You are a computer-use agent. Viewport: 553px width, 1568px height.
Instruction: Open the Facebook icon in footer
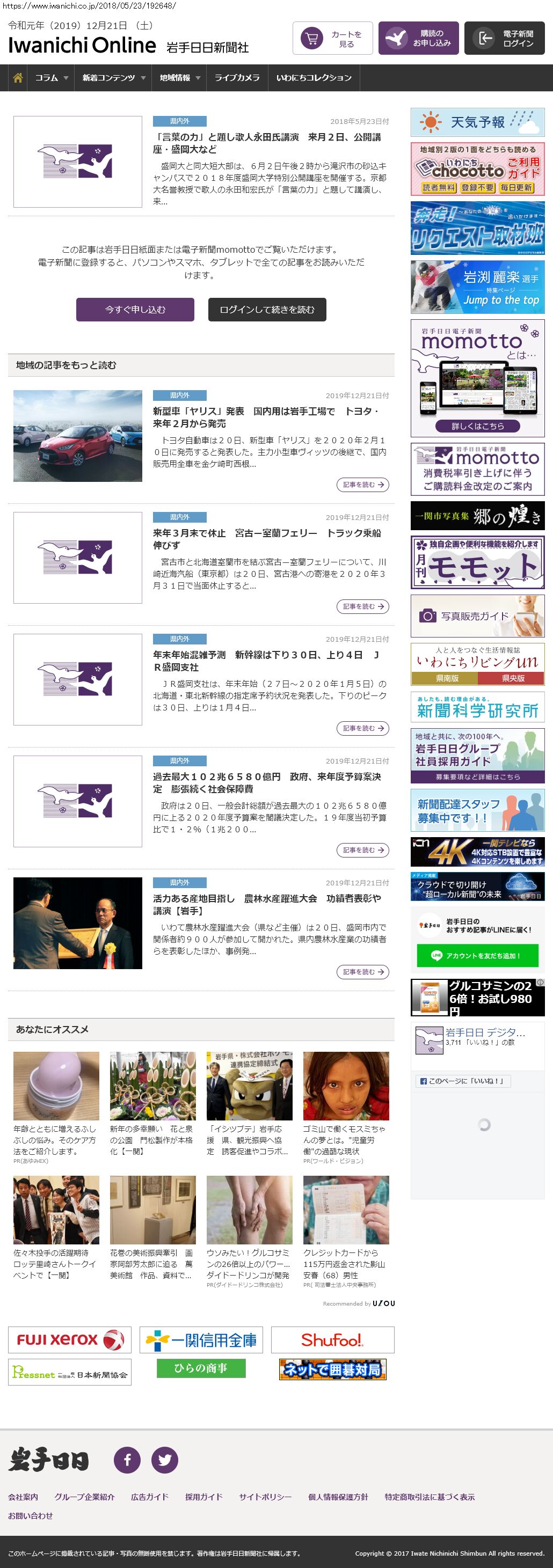pyautogui.click(x=127, y=1460)
